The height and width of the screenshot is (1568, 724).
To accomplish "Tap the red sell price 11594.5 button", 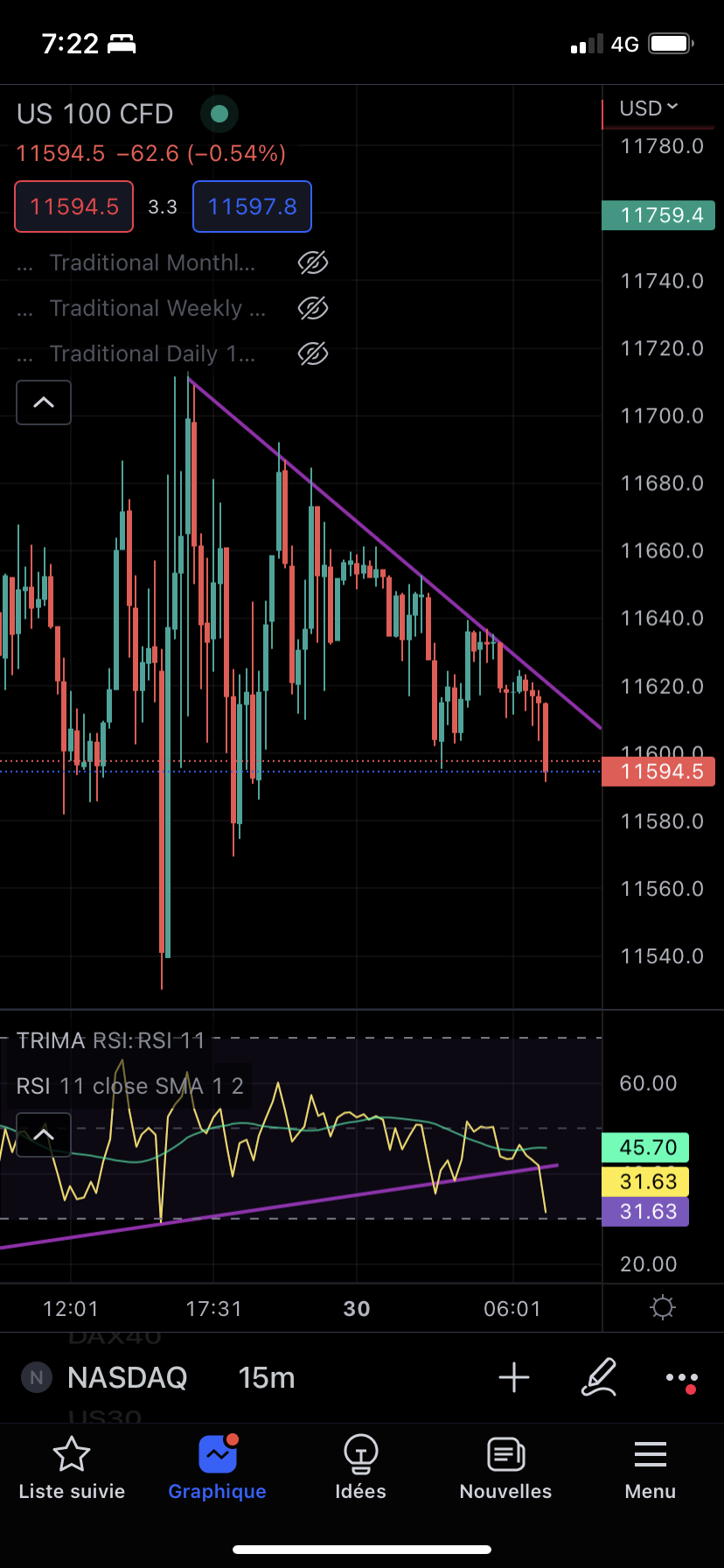I will [x=74, y=206].
